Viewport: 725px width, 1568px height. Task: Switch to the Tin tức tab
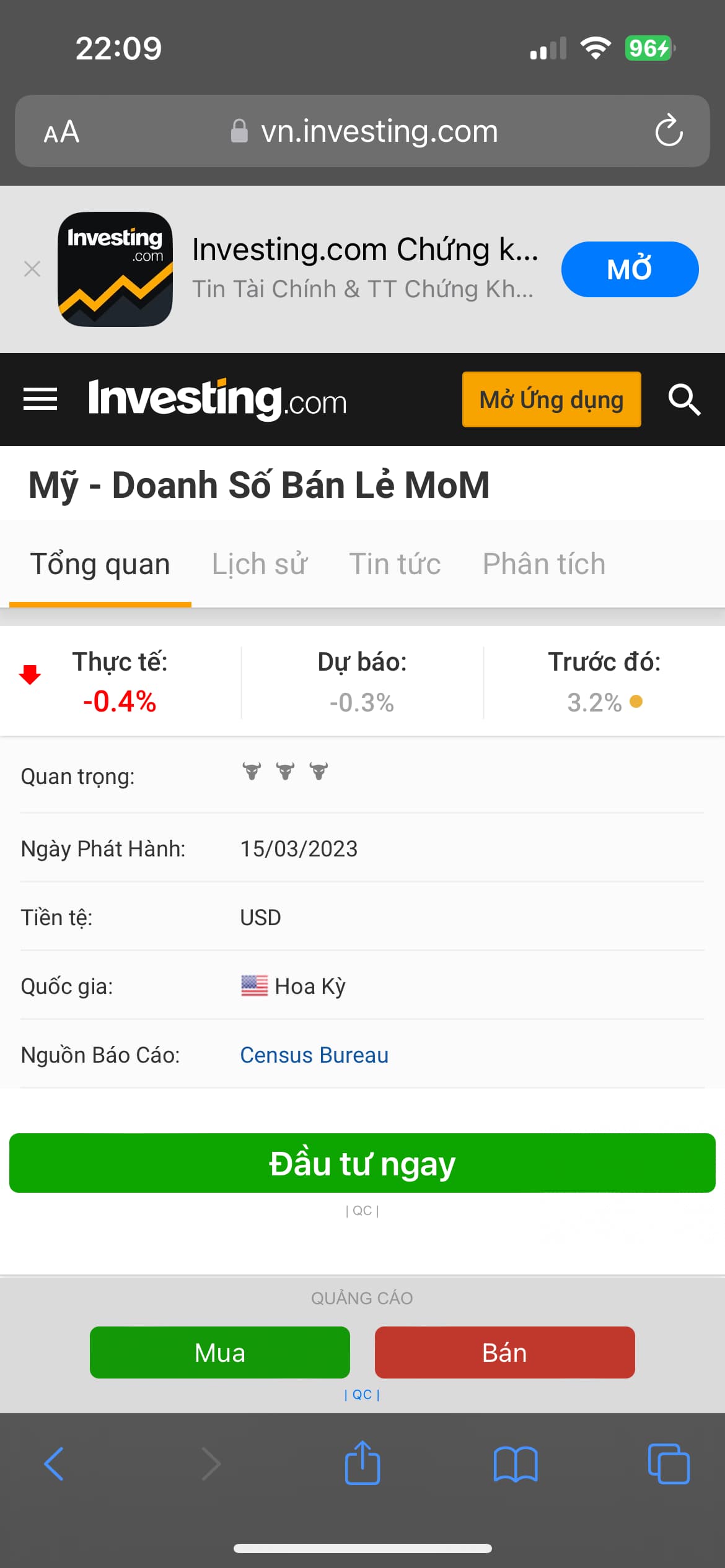pyautogui.click(x=395, y=564)
